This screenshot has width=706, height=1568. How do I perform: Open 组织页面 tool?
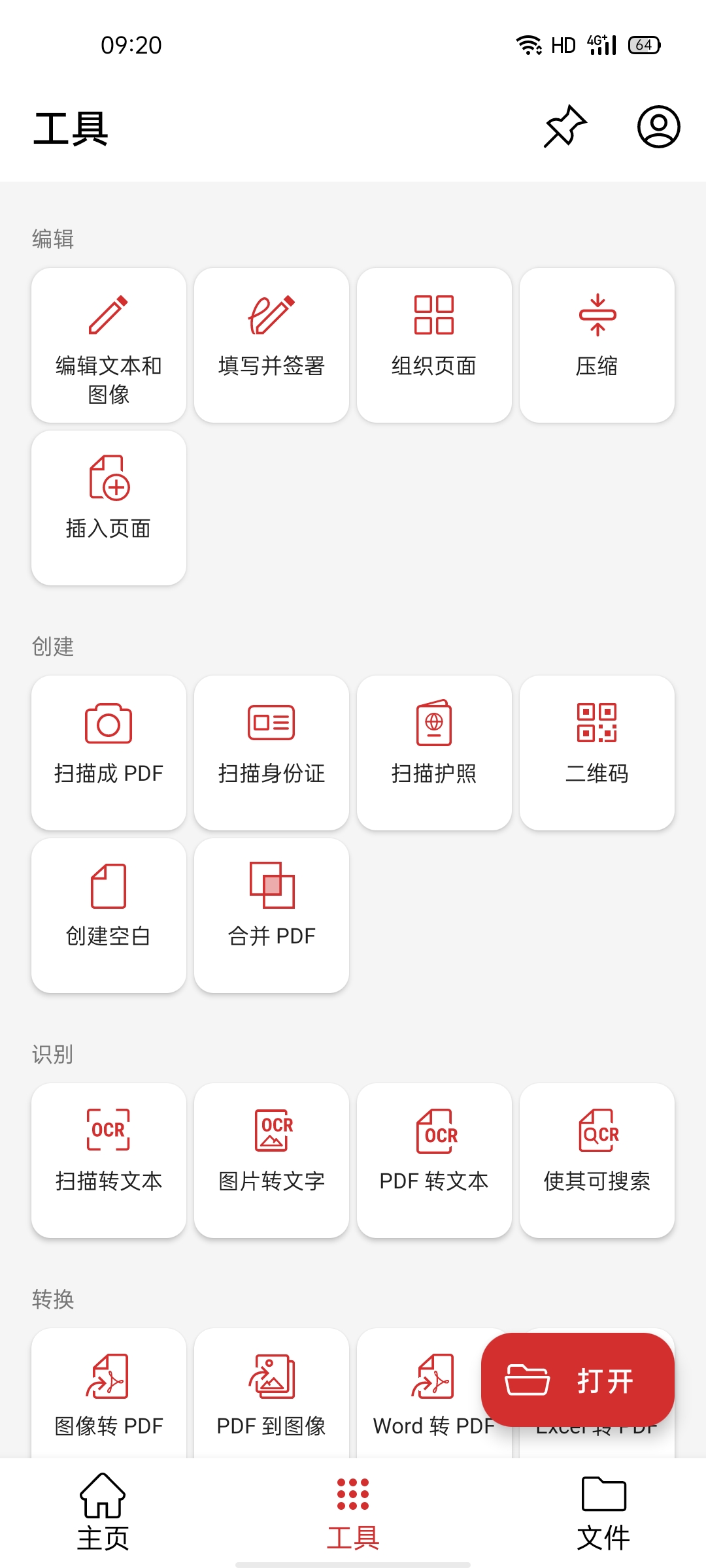(434, 345)
